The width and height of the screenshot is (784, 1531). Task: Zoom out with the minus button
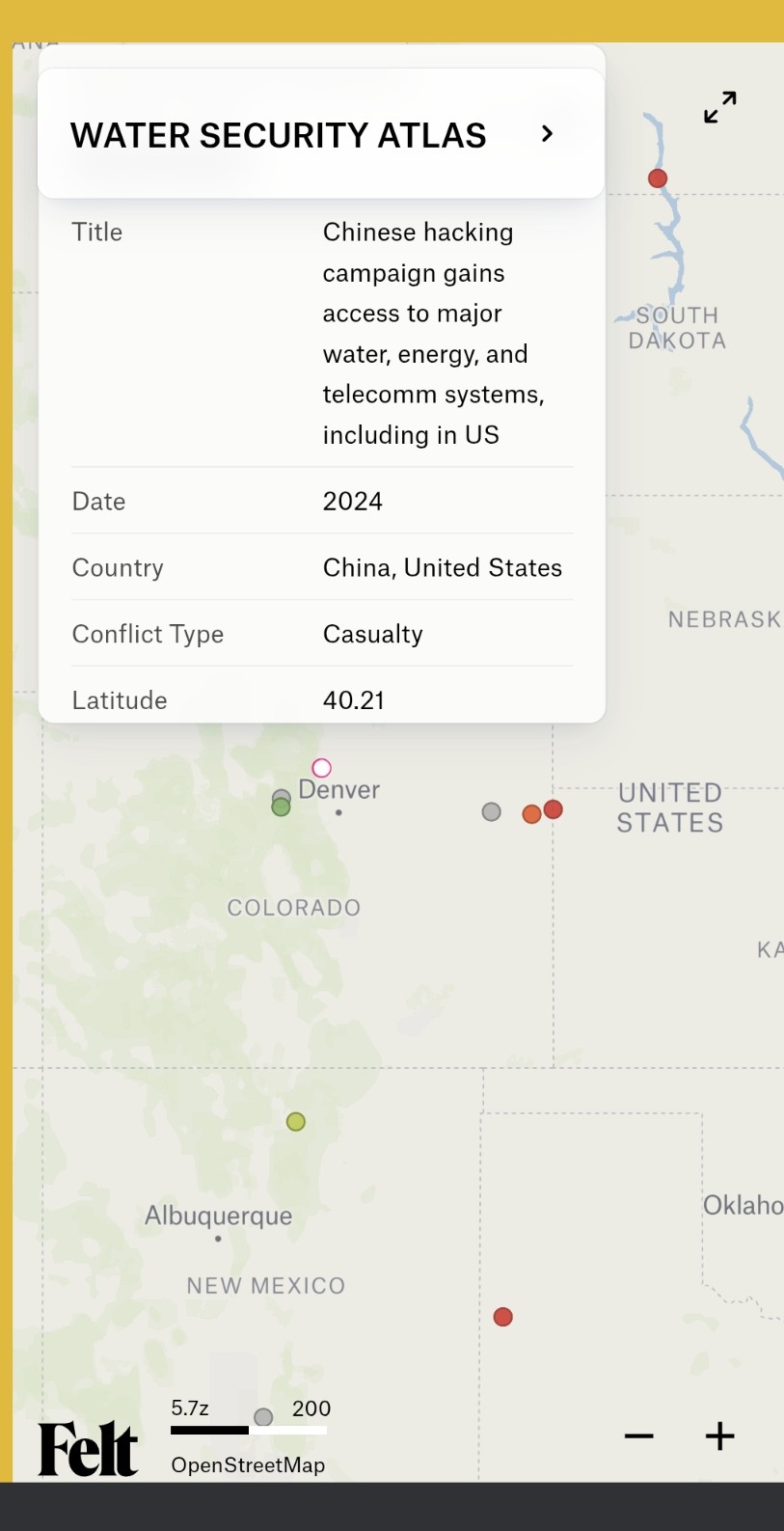tap(638, 1436)
